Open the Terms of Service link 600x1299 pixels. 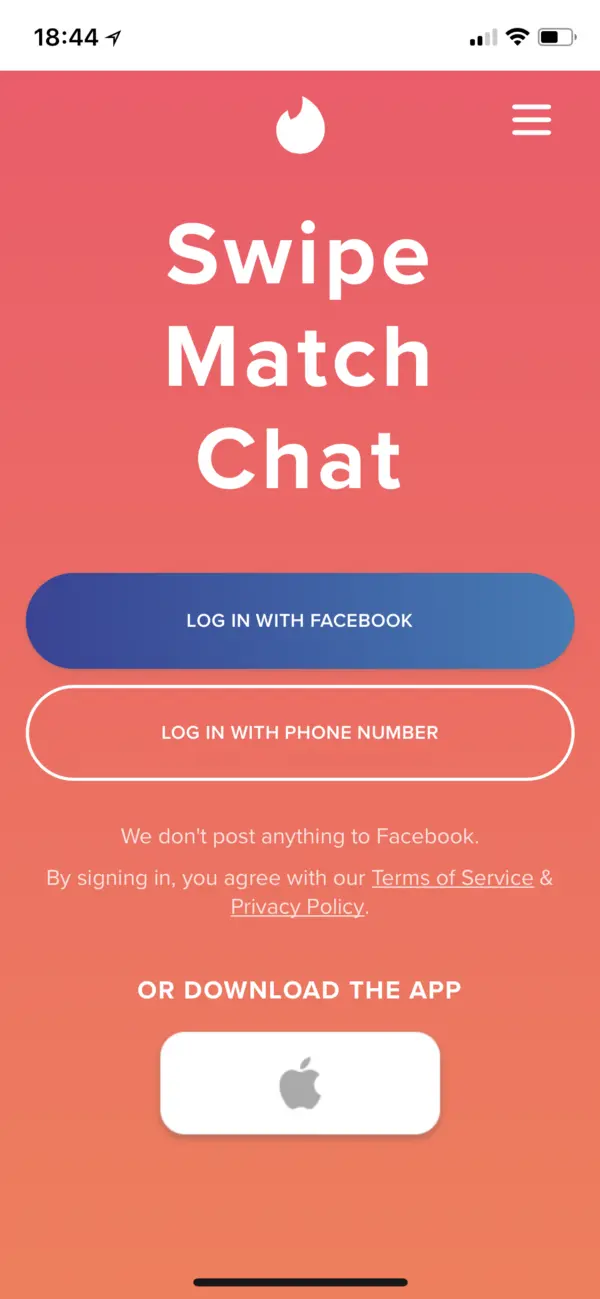click(452, 878)
